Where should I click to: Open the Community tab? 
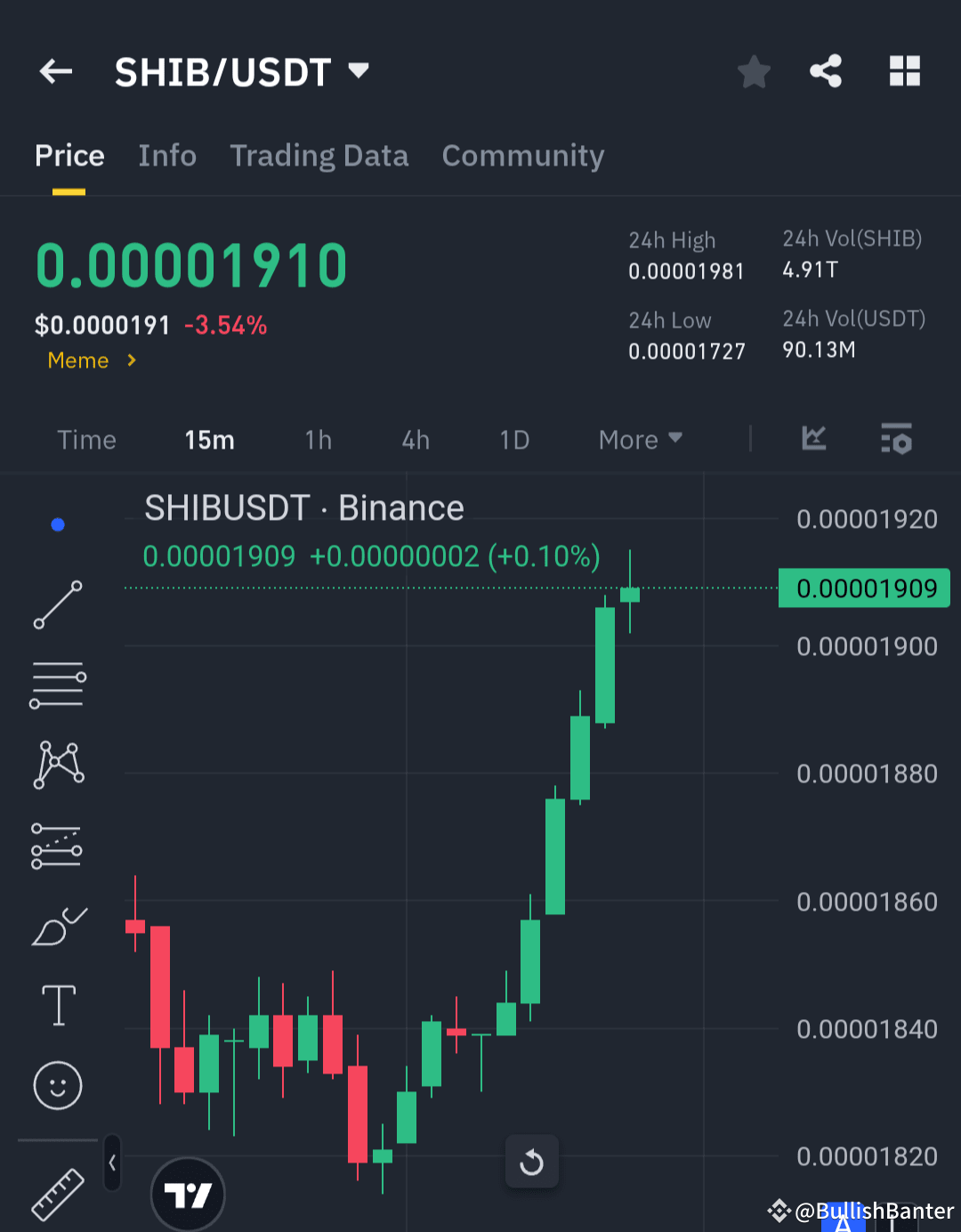[x=522, y=156]
